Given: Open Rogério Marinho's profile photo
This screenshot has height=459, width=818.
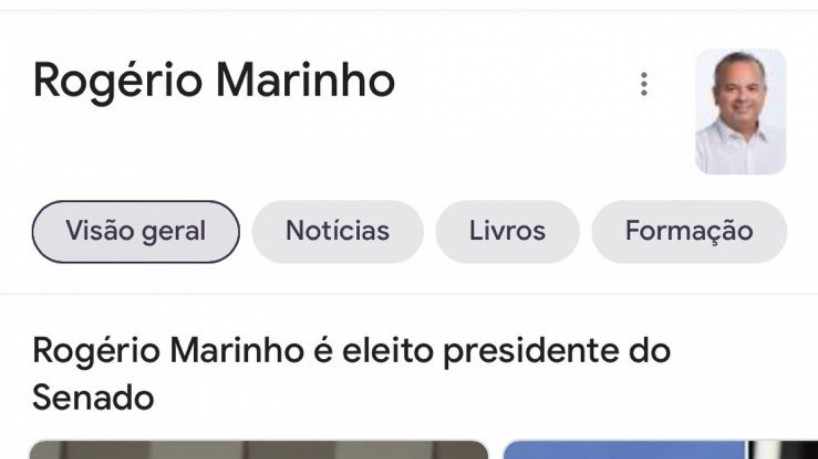Looking at the screenshot, I should tap(740, 111).
